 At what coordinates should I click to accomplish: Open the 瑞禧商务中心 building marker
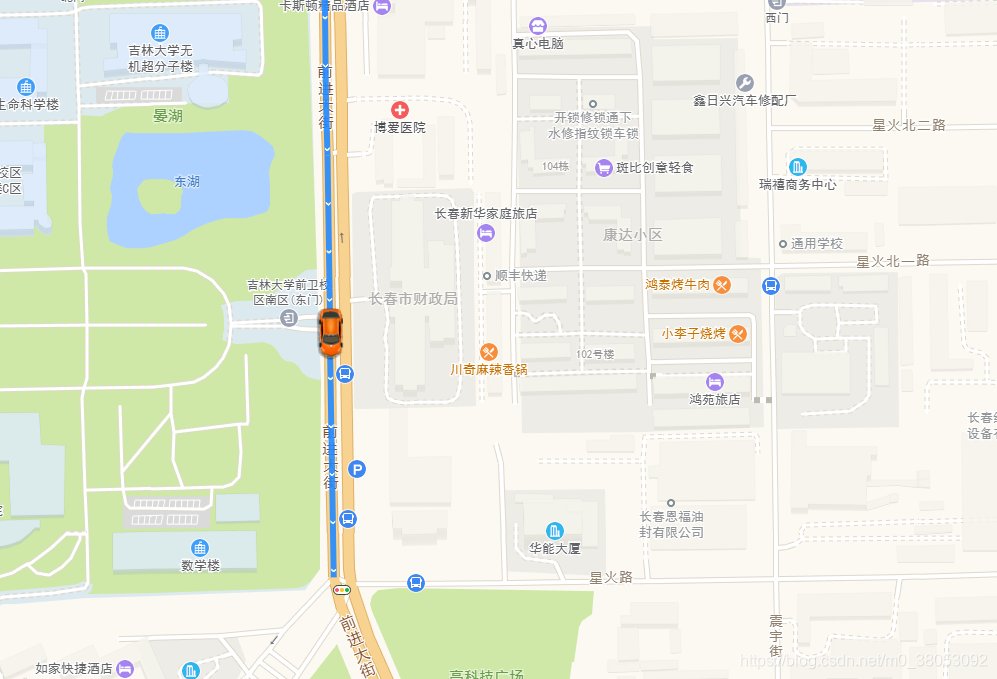[797, 166]
